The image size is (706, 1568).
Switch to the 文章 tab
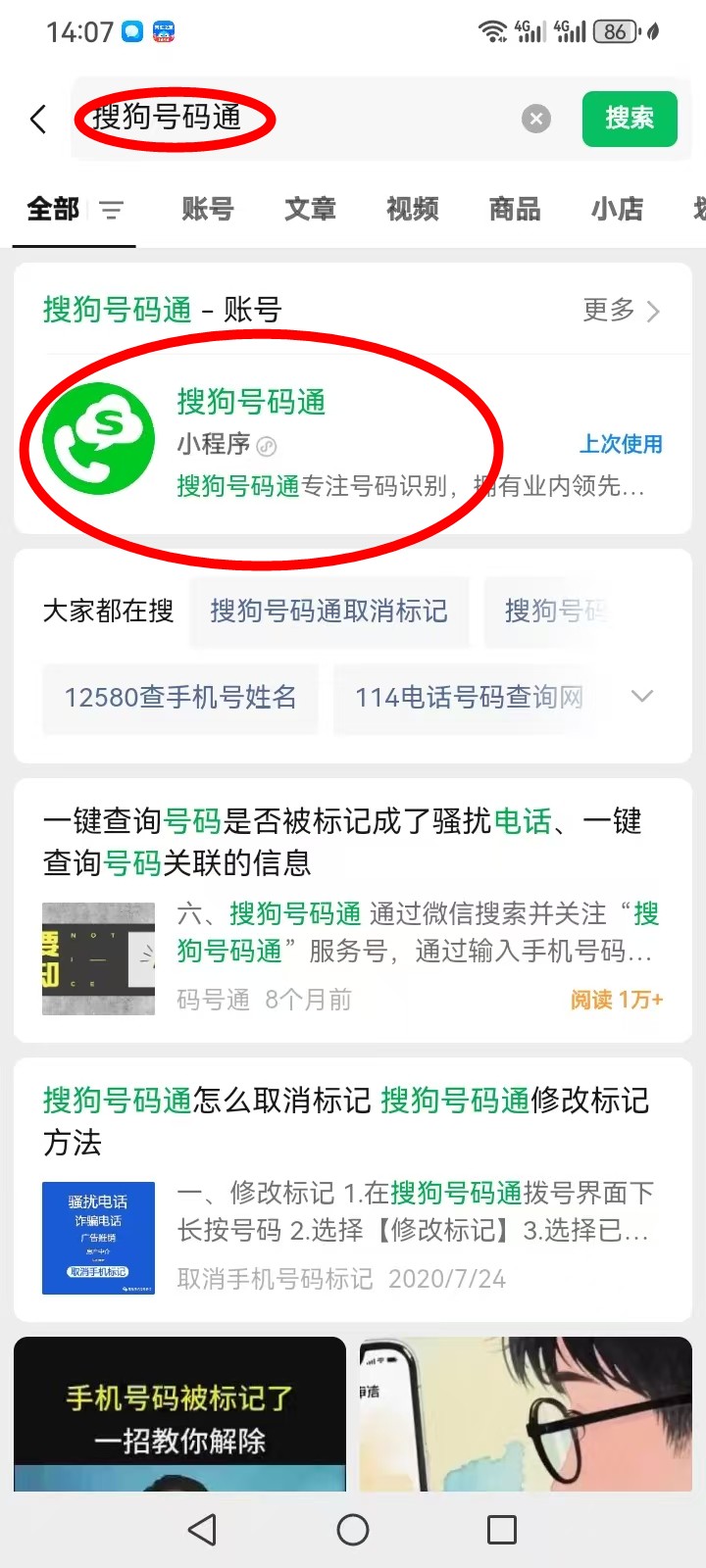click(310, 209)
